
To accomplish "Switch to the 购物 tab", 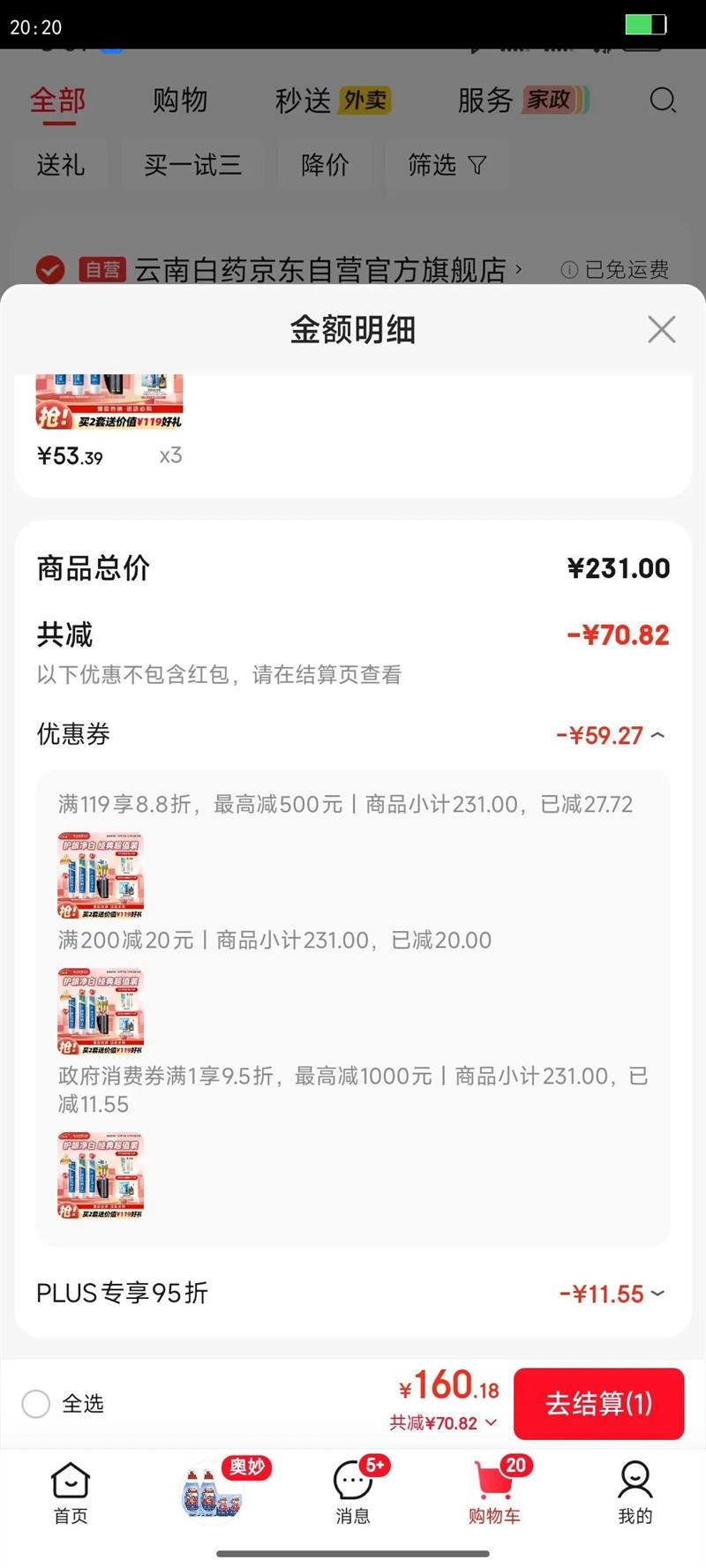I will 181,101.
